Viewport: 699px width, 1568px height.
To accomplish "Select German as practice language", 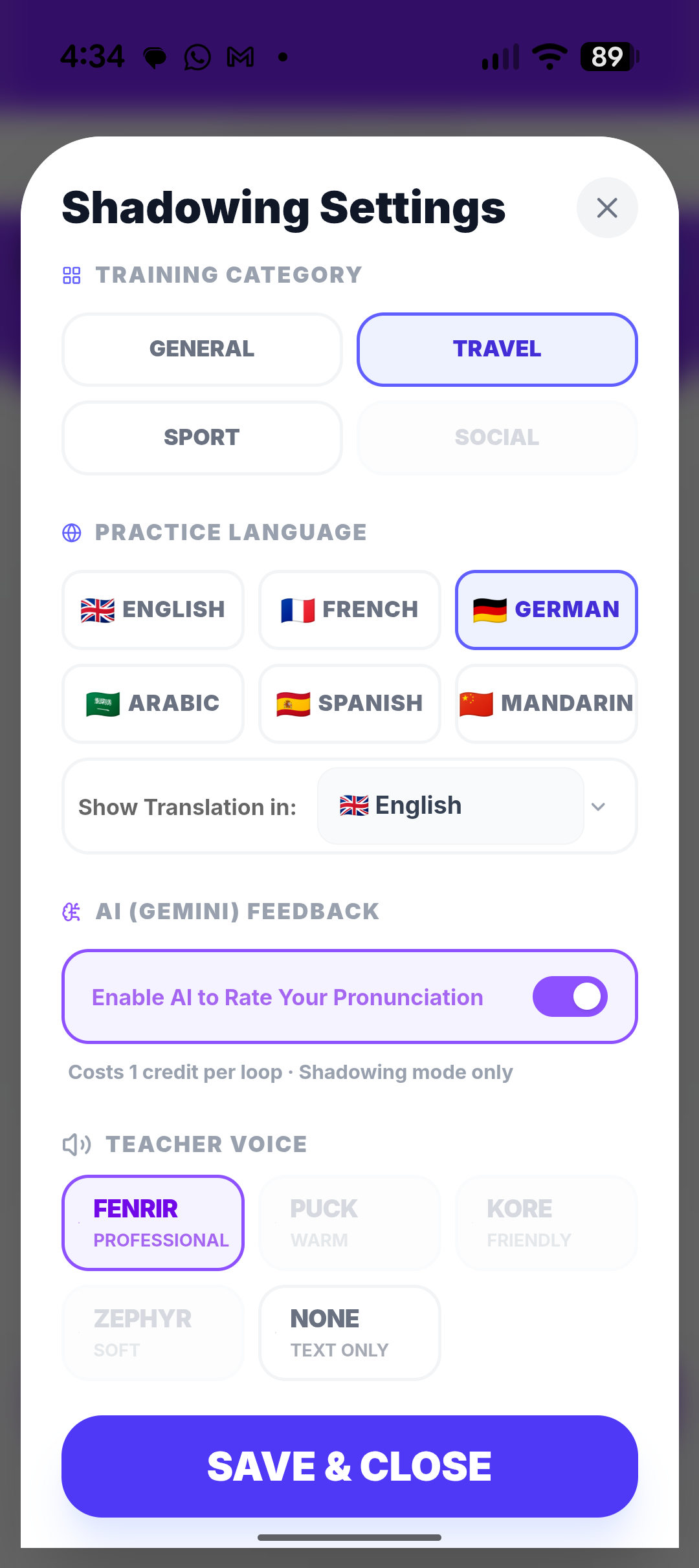I will coord(546,610).
